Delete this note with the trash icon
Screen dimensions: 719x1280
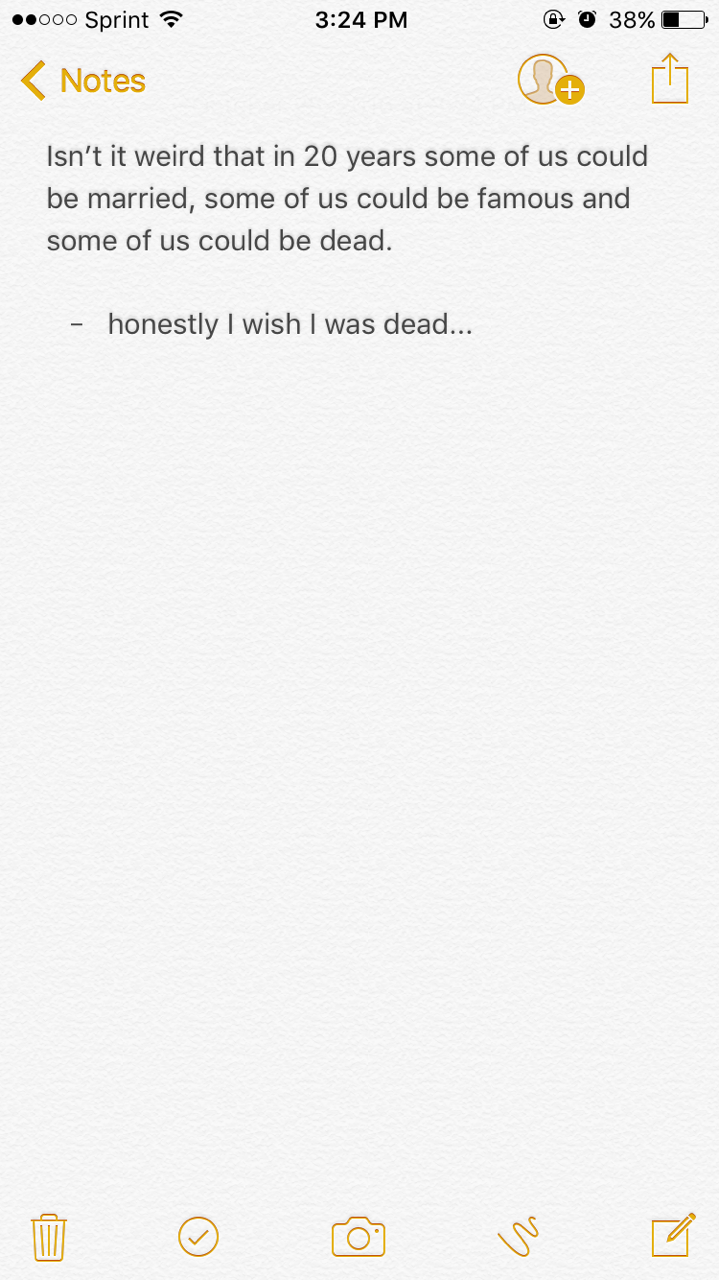click(49, 1237)
